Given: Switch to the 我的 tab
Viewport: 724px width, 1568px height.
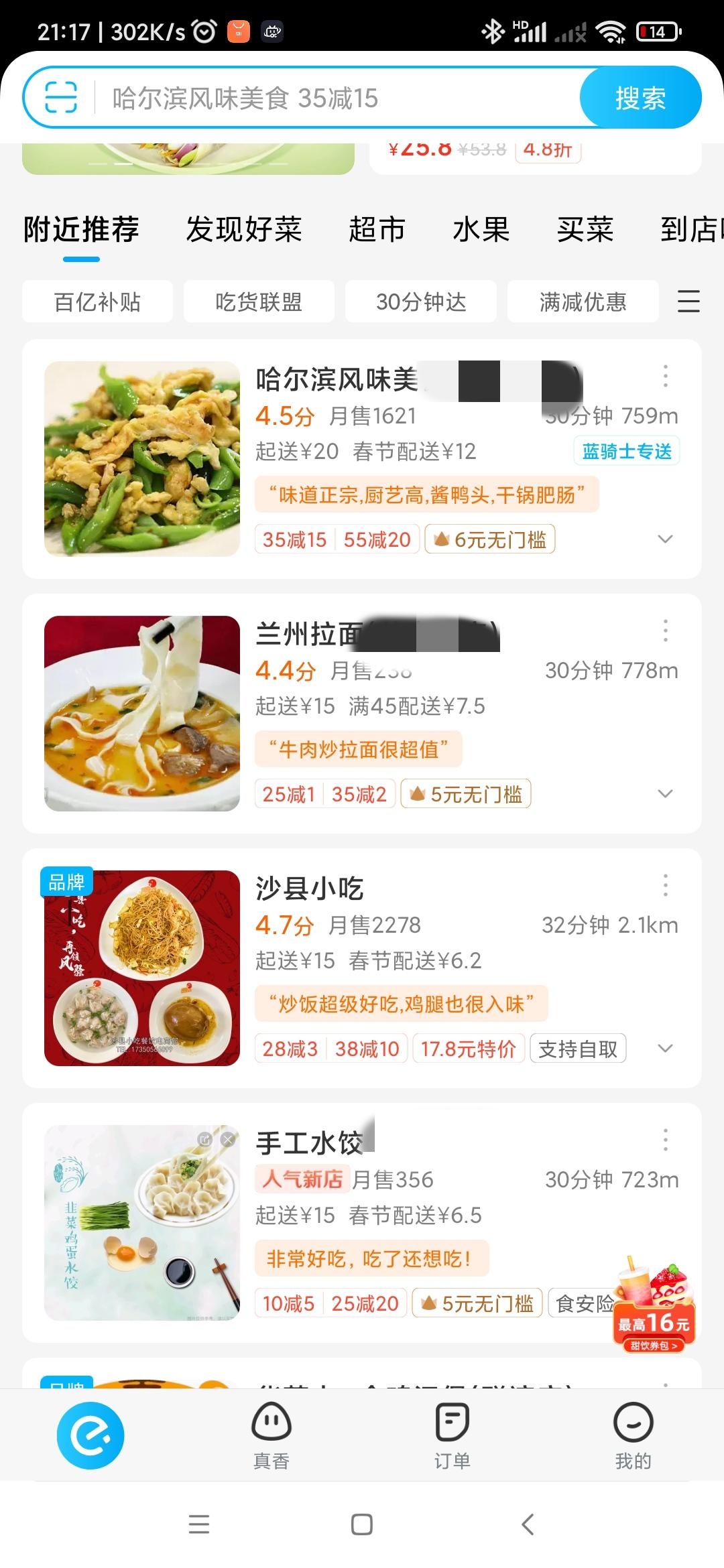Looking at the screenshot, I should pos(633,1435).
